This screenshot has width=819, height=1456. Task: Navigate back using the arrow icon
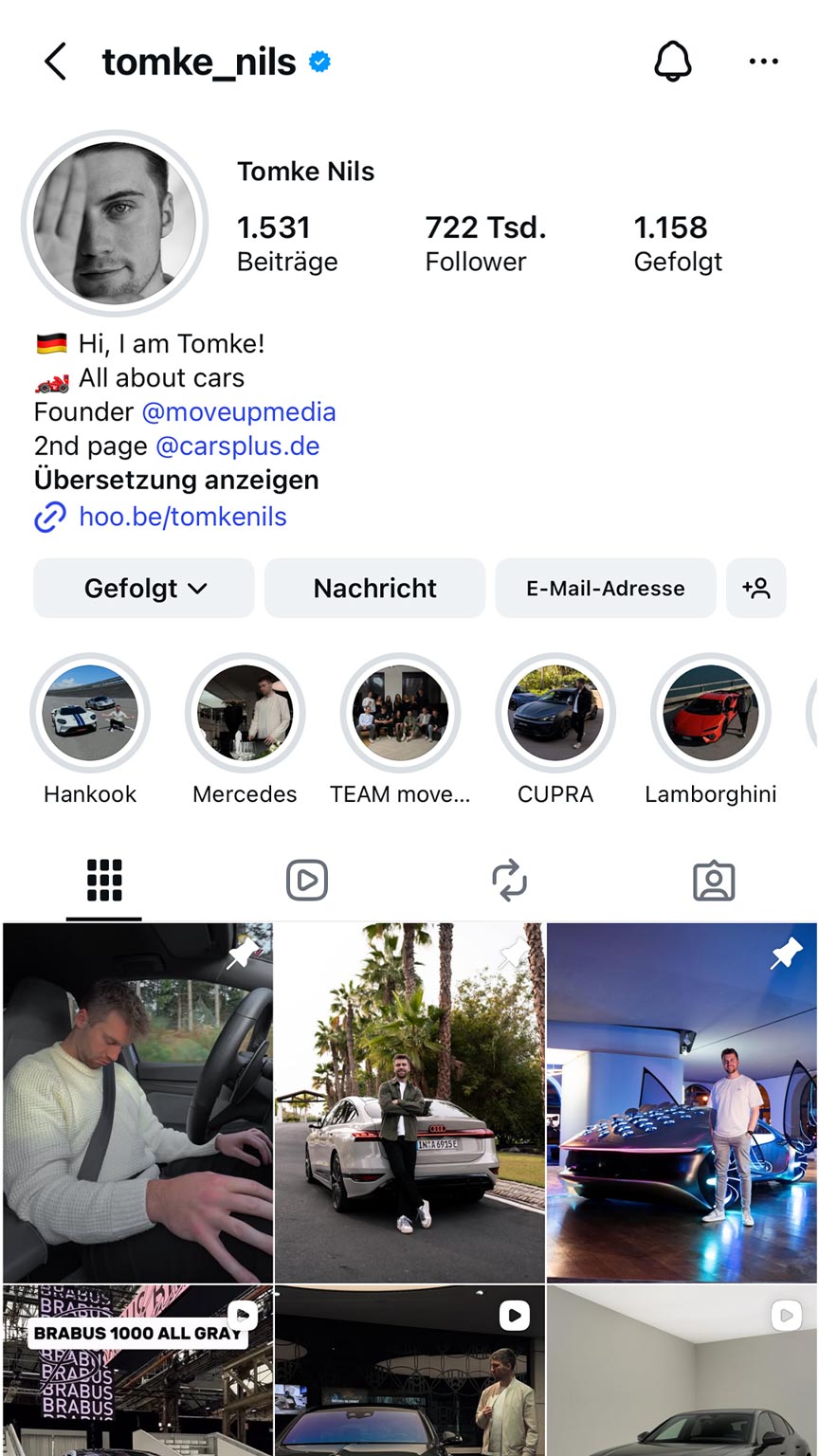click(x=54, y=62)
